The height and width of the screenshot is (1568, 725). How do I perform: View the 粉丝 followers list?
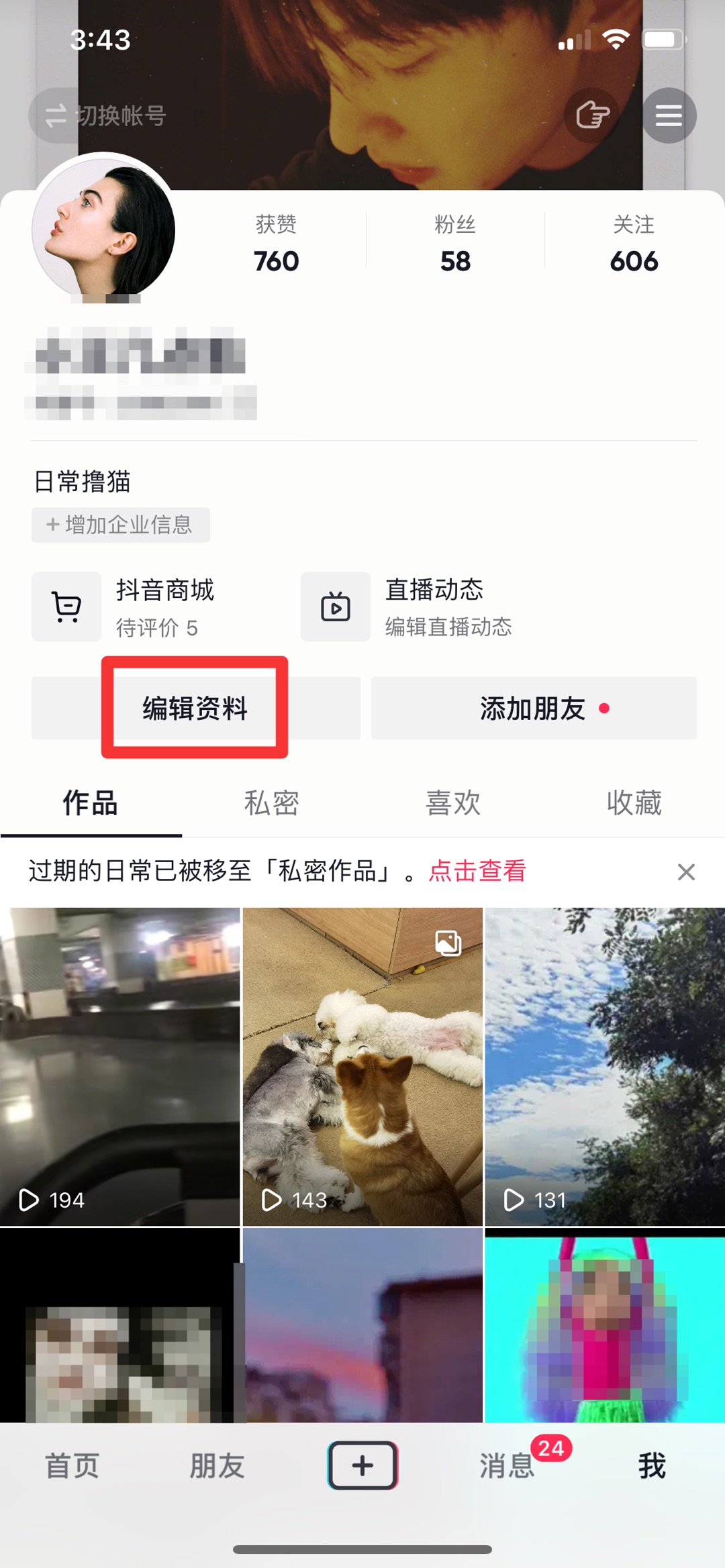tap(455, 243)
